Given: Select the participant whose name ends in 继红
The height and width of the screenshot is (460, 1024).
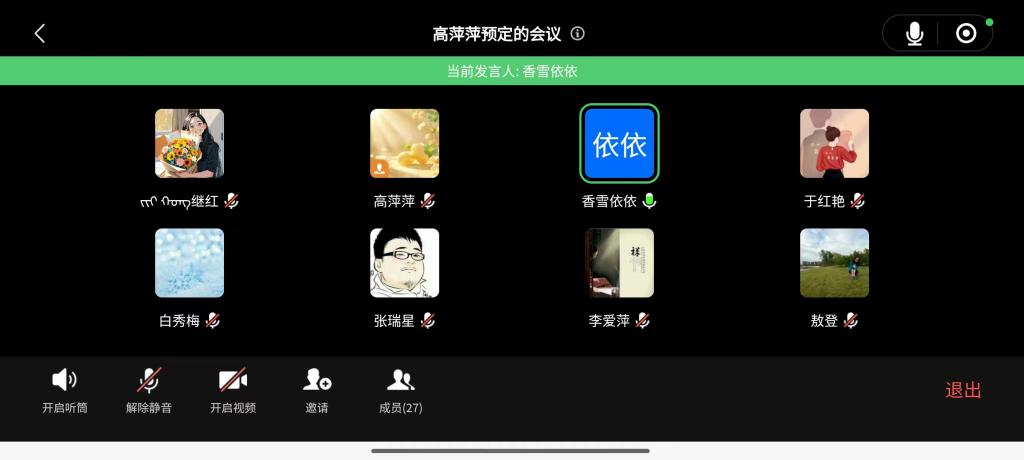Looking at the screenshot, I should pos(189,144).
